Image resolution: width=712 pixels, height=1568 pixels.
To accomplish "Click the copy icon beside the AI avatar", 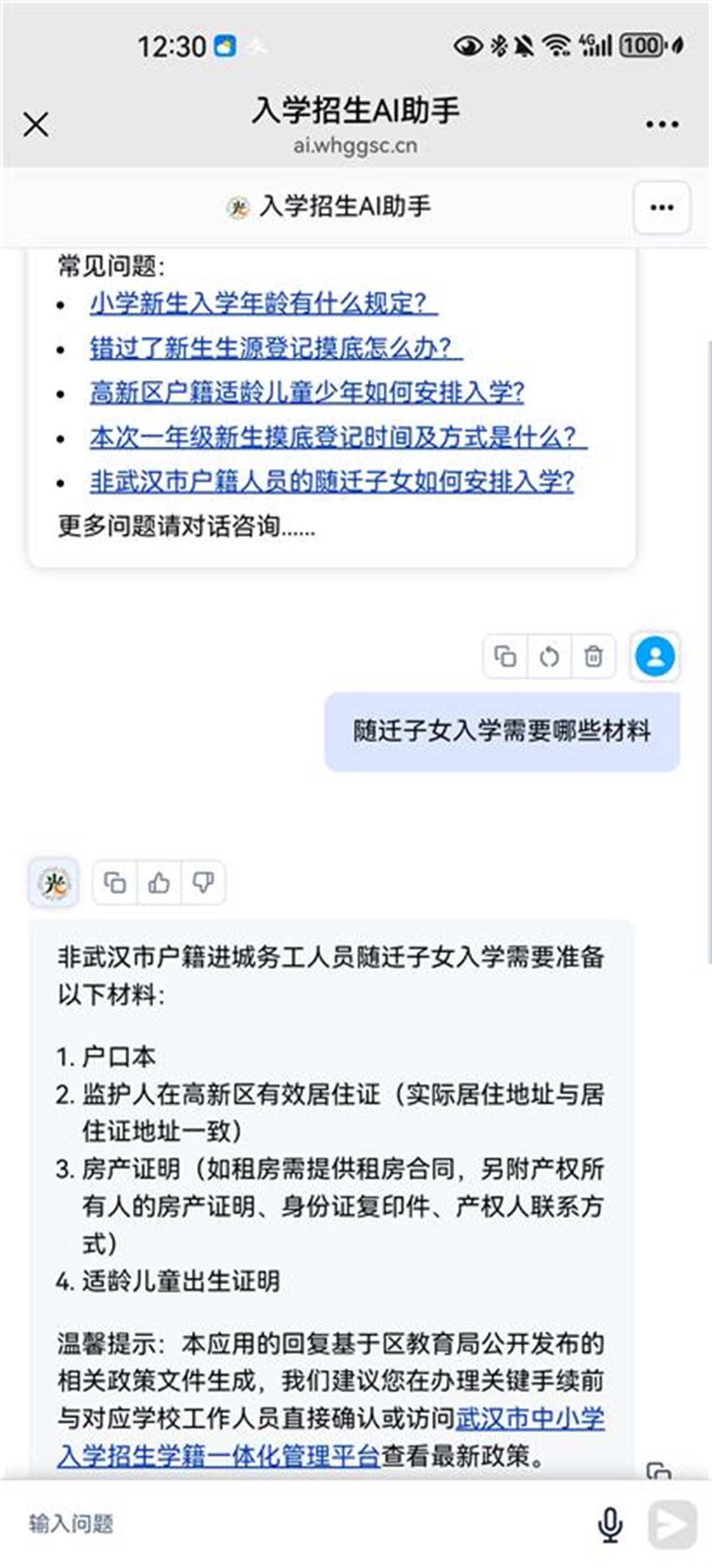I will 116,884.
